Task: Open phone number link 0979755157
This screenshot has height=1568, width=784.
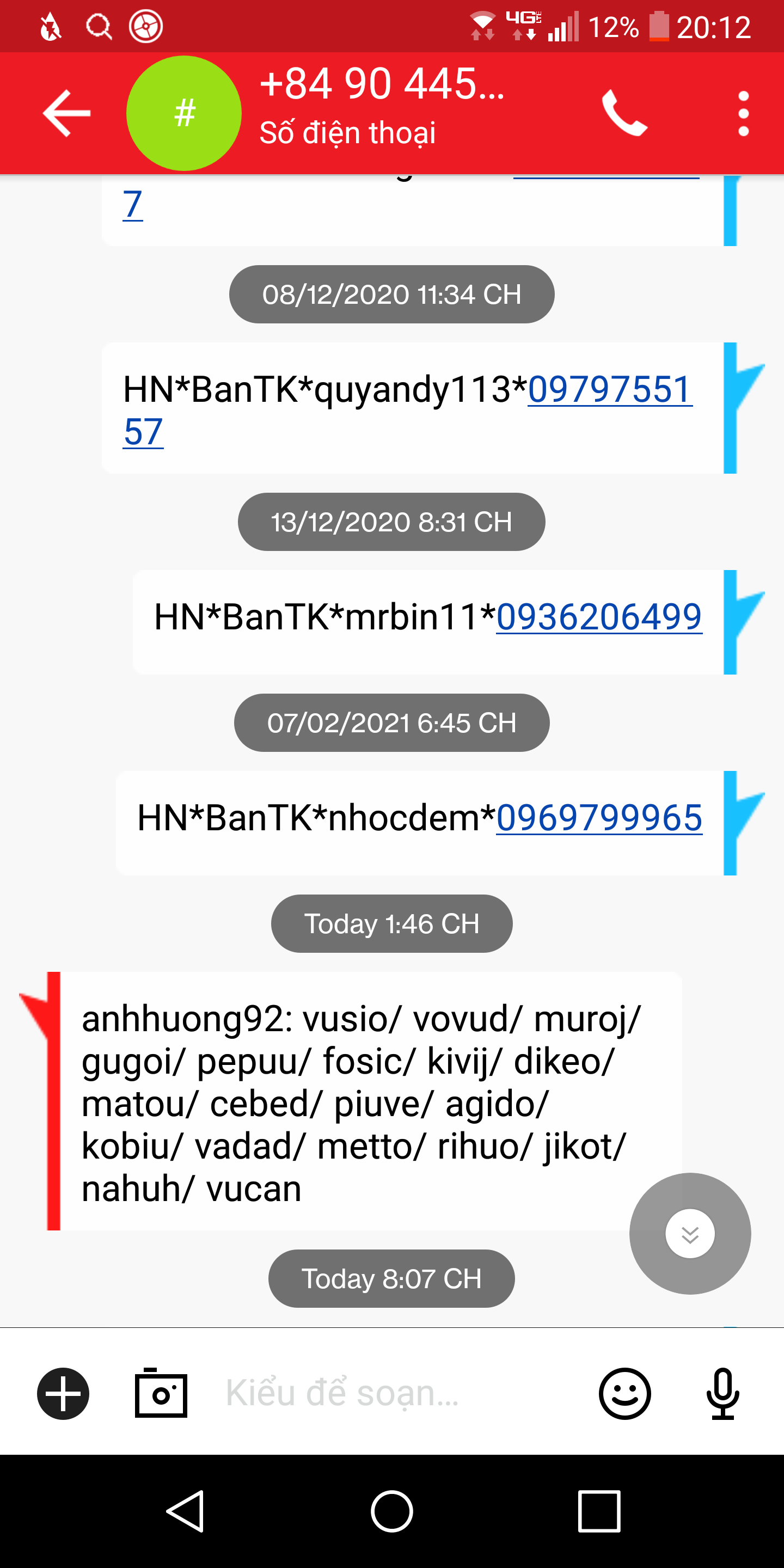Action: (609, 390)
